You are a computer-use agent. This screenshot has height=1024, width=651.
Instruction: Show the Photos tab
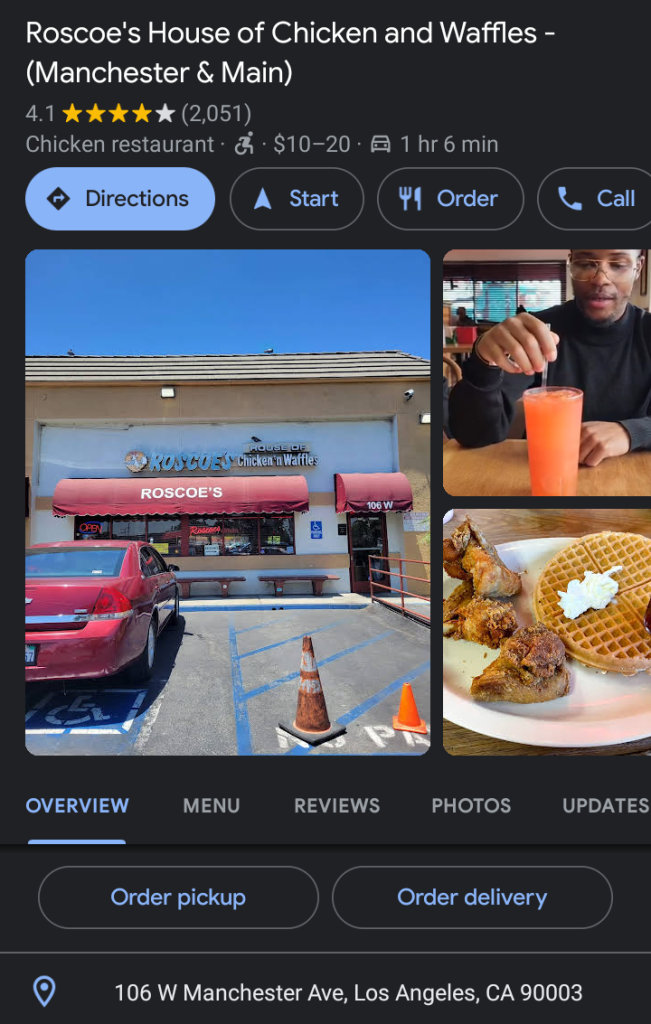[x=471, y=805]
